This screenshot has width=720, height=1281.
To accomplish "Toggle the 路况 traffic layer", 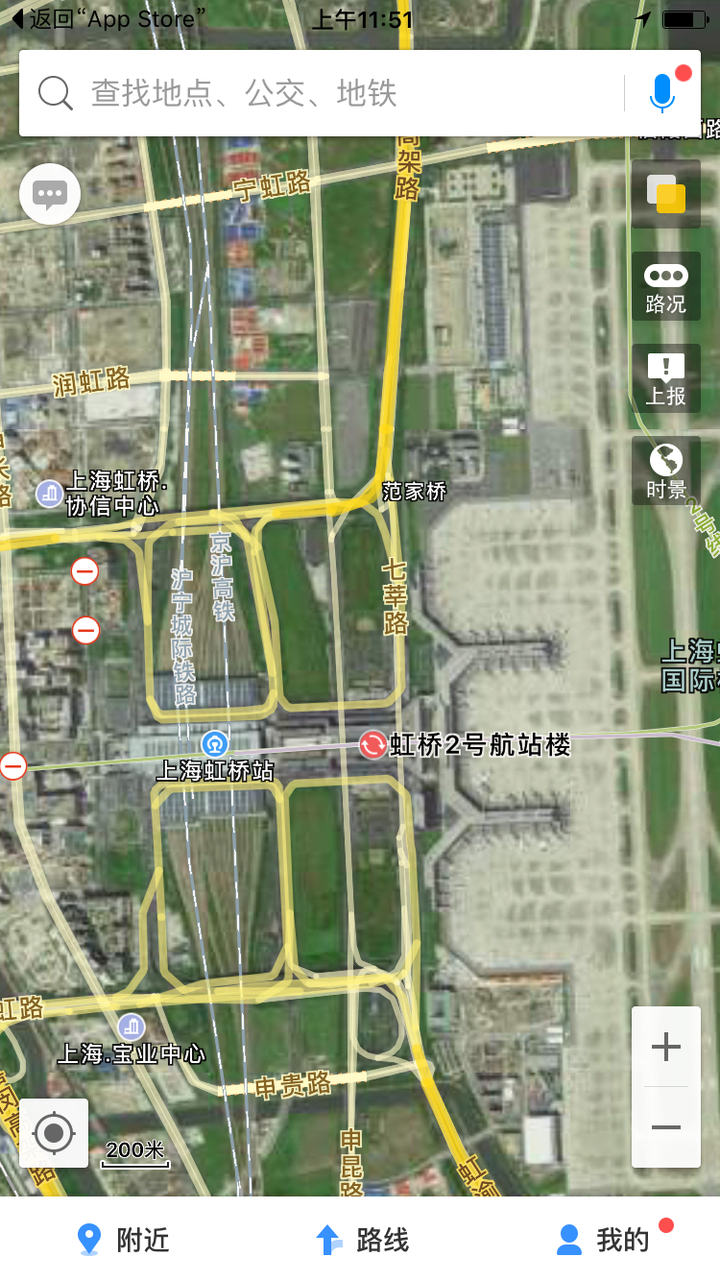I will pos(666,286).
